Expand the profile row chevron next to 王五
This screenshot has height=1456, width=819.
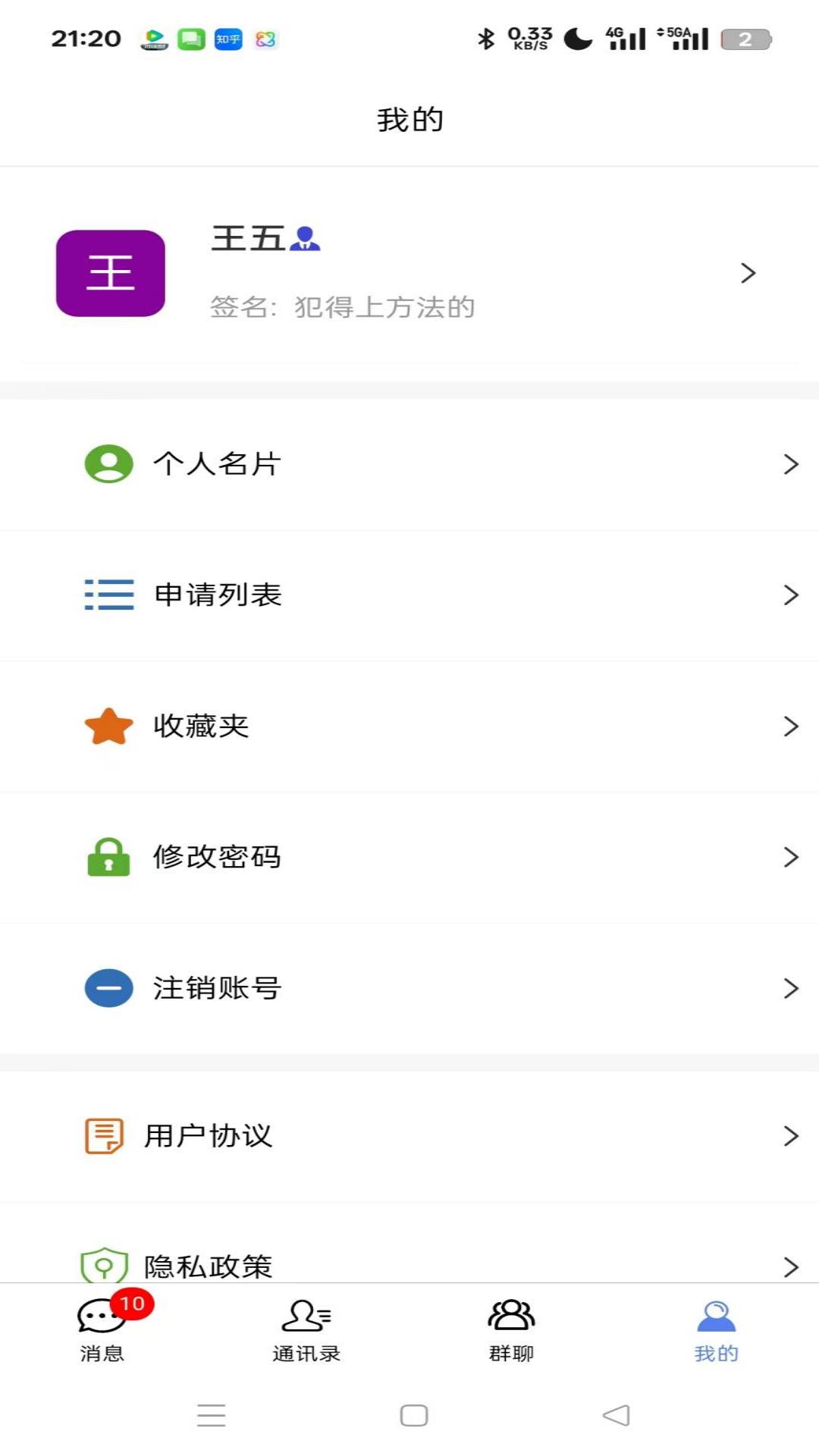748,273
